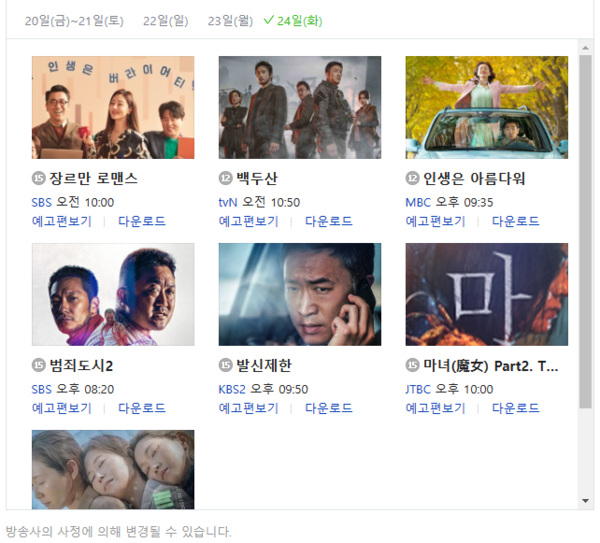This screenshot has width=600, height=543.
Task: Watch the 예고편보기 trailer for 백두산
Action: click(248, 221)
